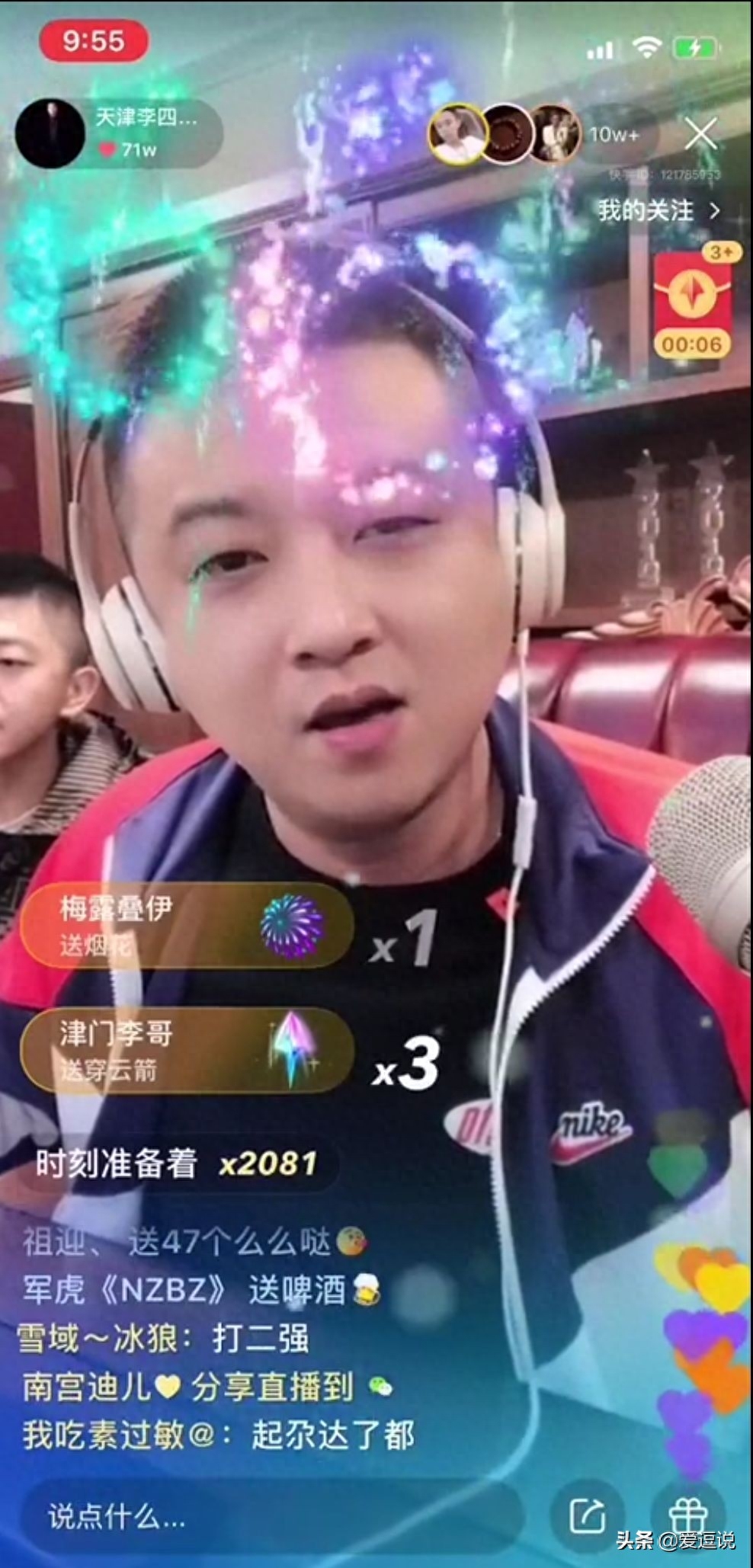Open the gift panel
The image size is (753, 1568).
click(687, 1515)
